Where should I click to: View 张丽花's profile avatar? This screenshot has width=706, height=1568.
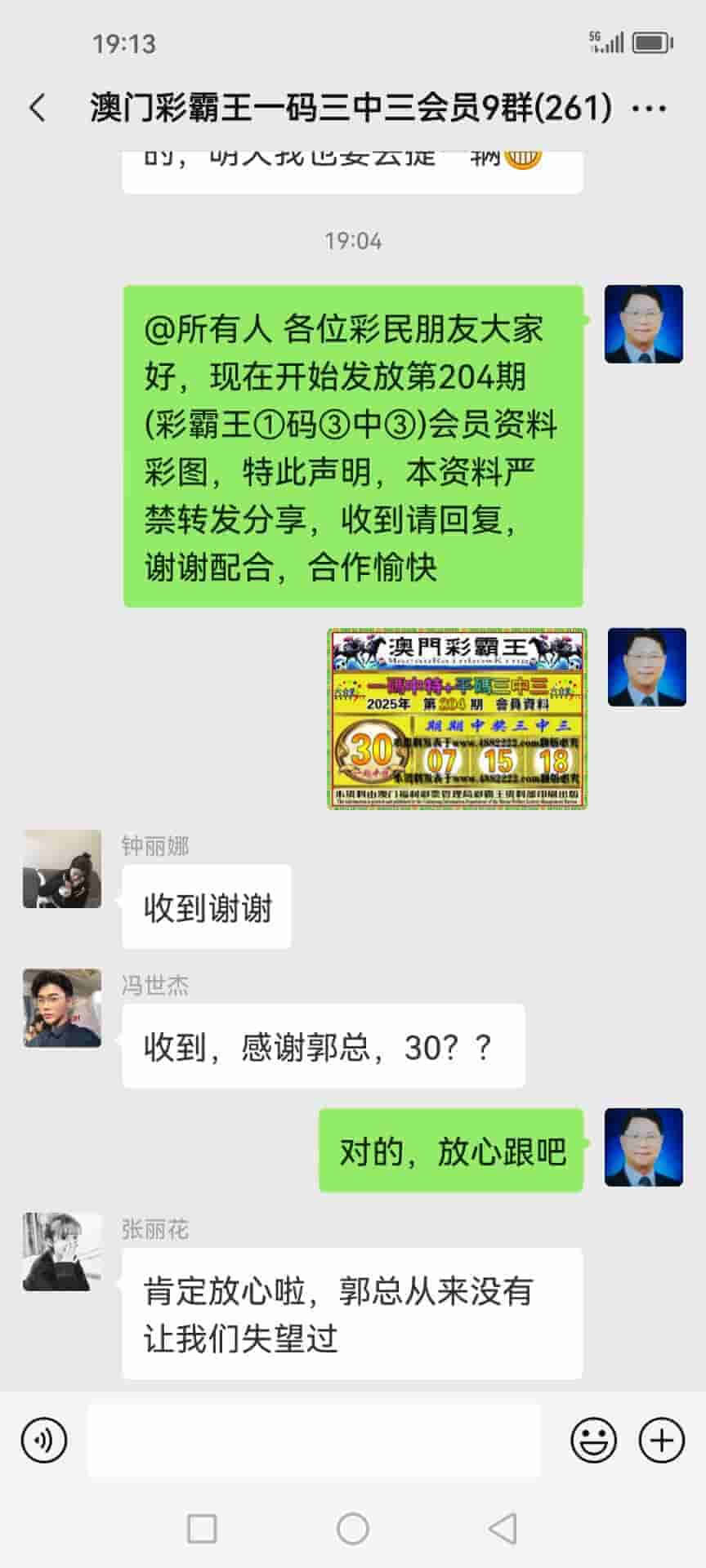pos(62,1251)
